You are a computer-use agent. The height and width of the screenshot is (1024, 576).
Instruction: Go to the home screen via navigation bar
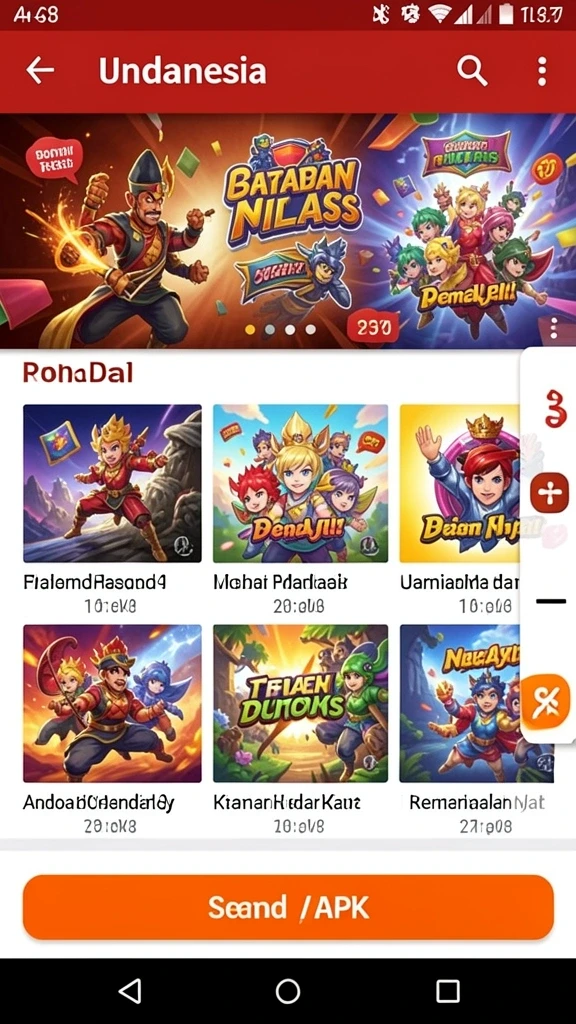288,991
